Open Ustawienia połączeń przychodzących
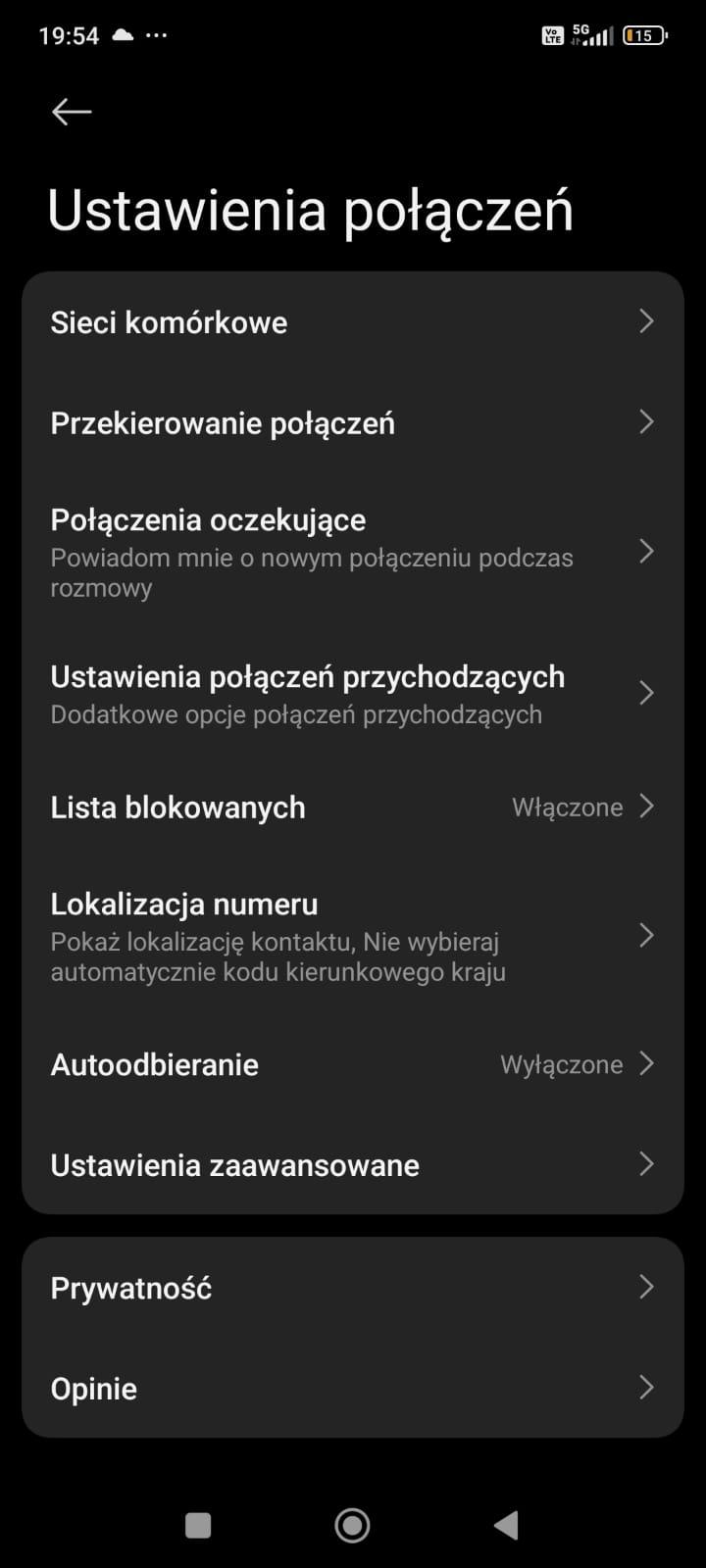 (x=352, y=694)
